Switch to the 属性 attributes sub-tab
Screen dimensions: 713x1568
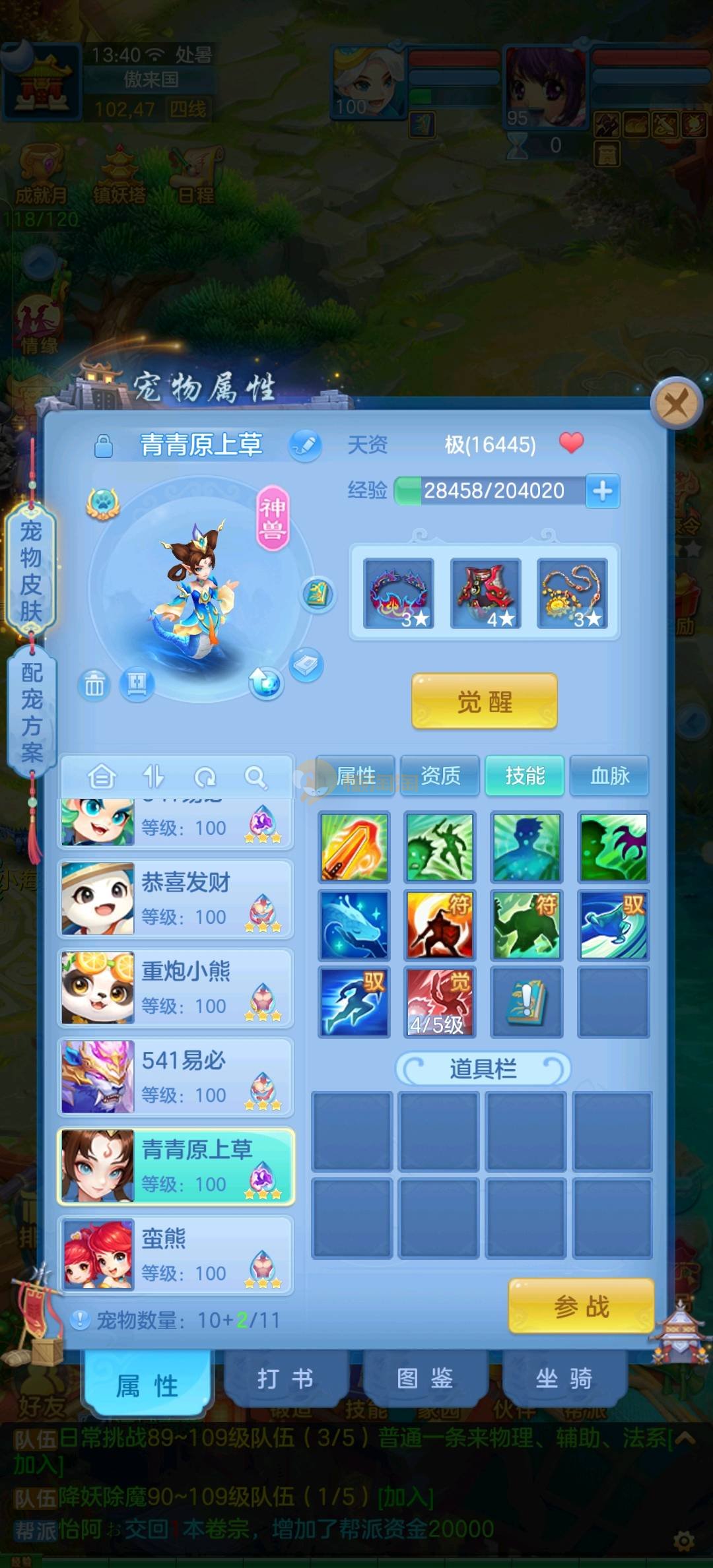[x=356, y=776]
